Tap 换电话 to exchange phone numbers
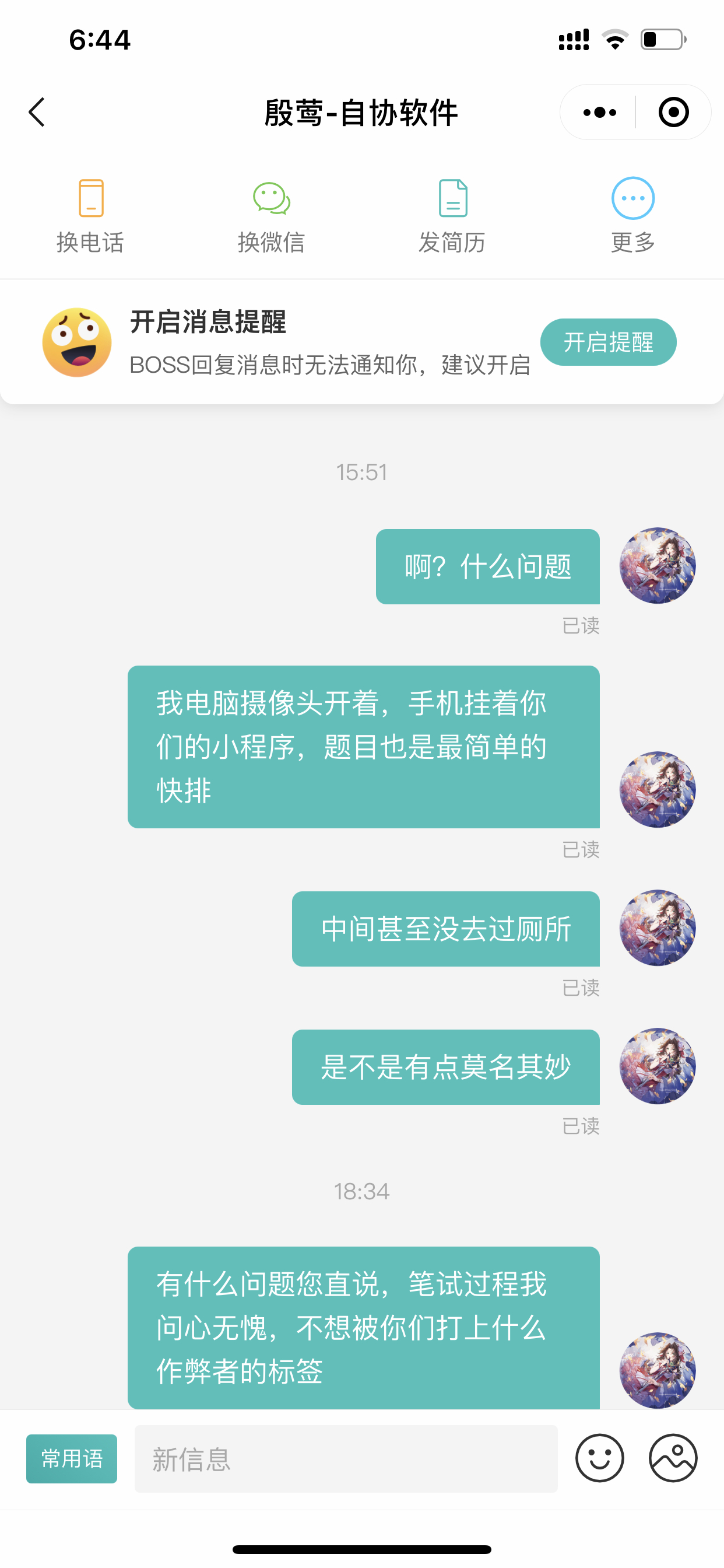The width and height of the screenshot is (724, 1568). 91,215
